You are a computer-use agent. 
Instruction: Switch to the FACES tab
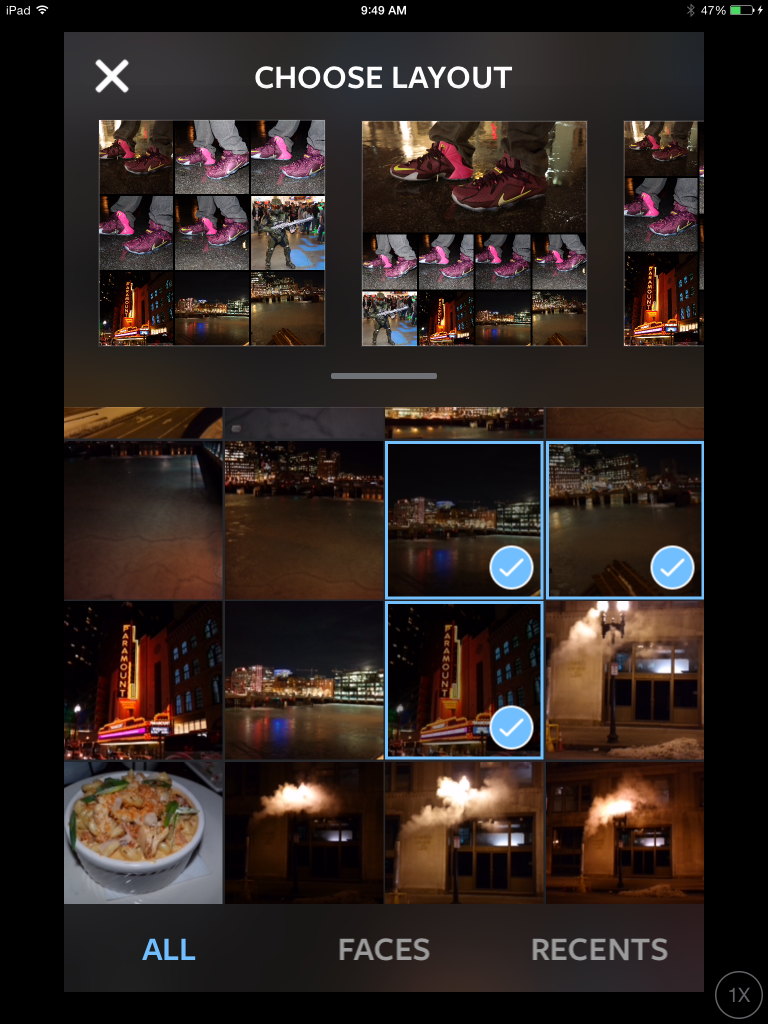point(384,949)
